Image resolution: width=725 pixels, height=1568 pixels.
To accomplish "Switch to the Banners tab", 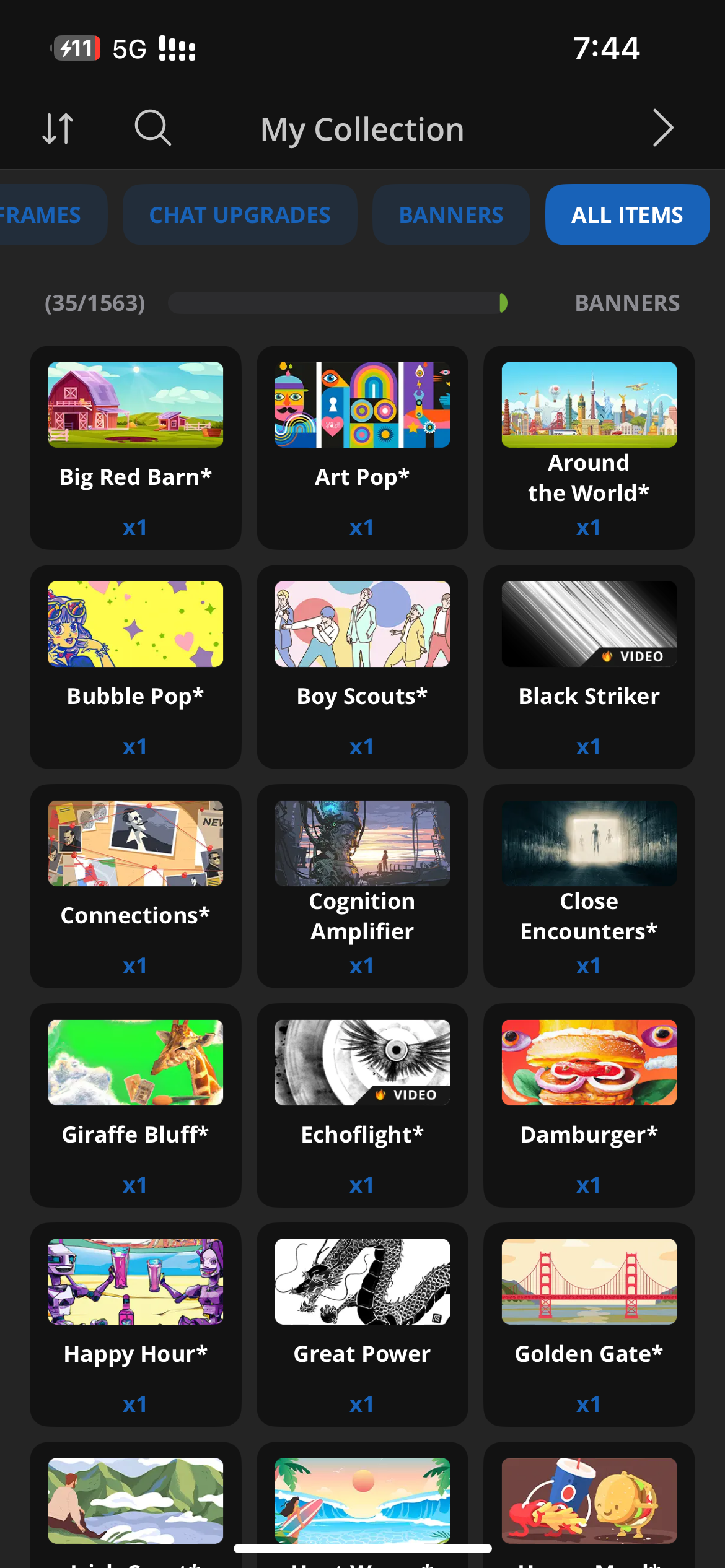I will pos(451,215).
